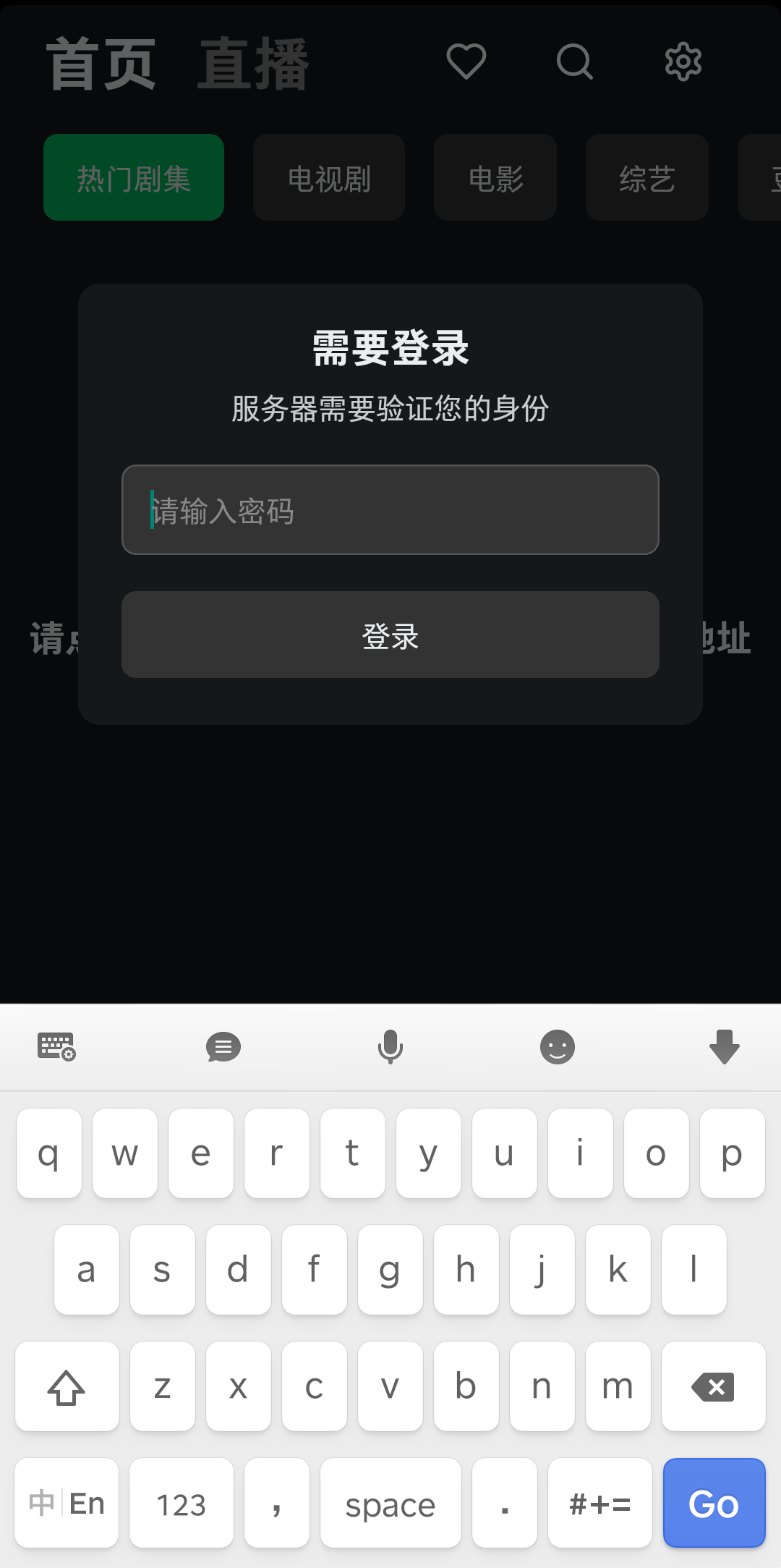Open the settings gear
This screenshot has height=1568, width=781.
(x=683, y=62)
